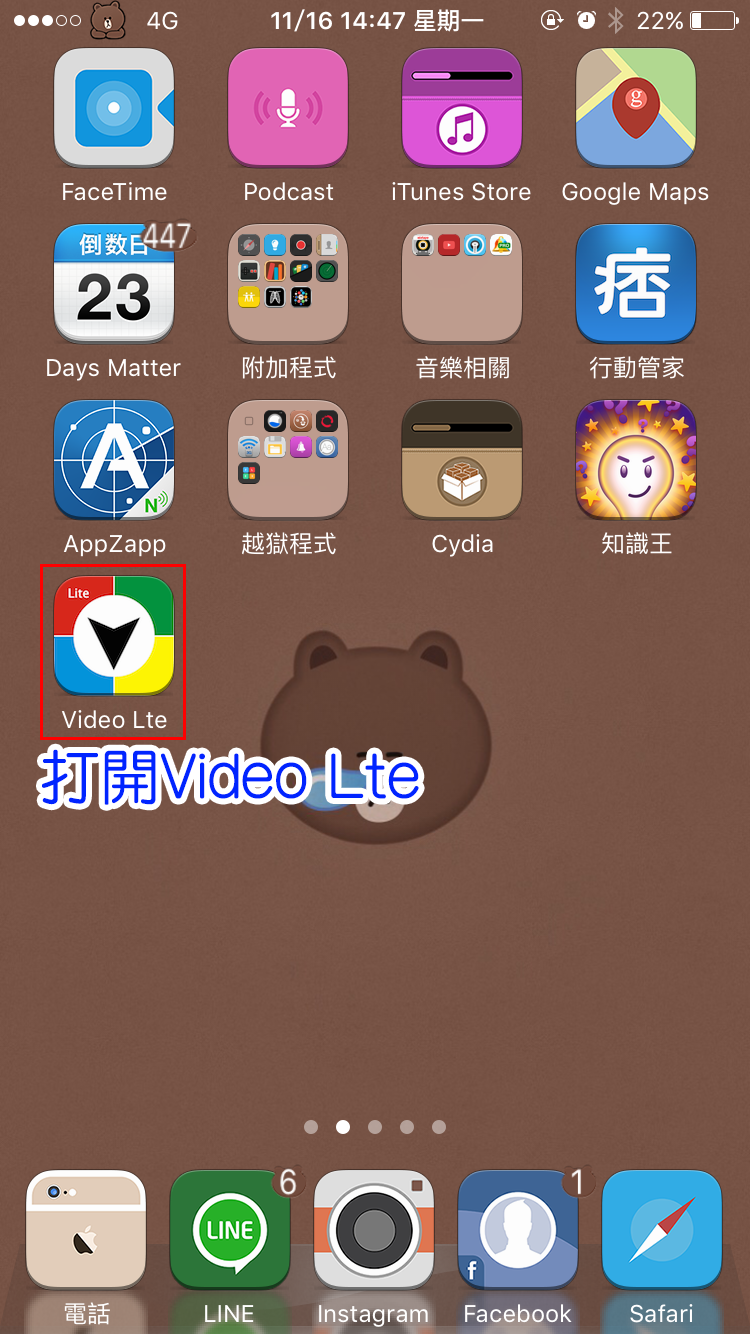Open Facebook from the dock

[x=518, y=1230]
